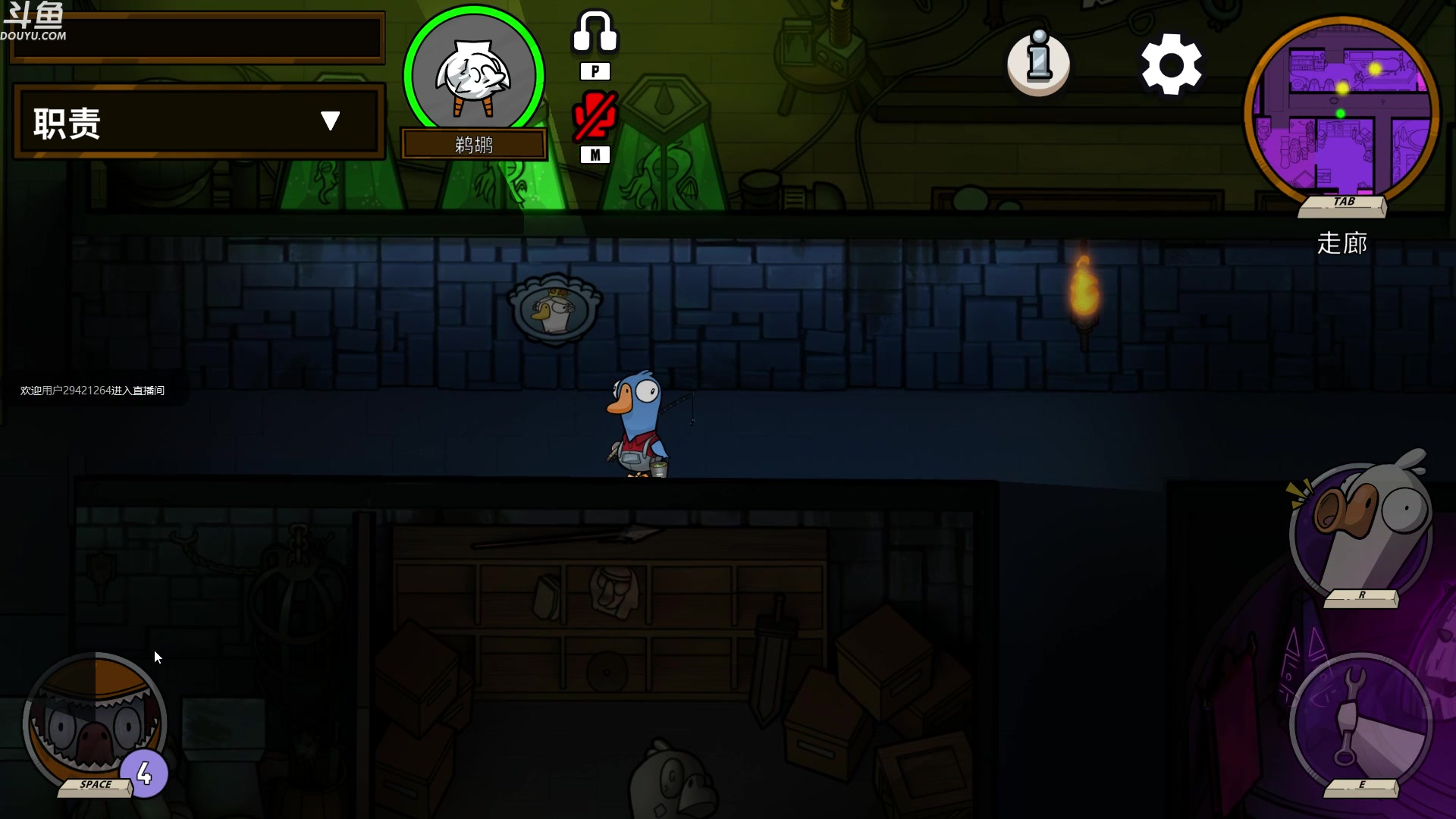Open the minimap marked TAB
1456x819 pixels.
(x=1341, y=114)
